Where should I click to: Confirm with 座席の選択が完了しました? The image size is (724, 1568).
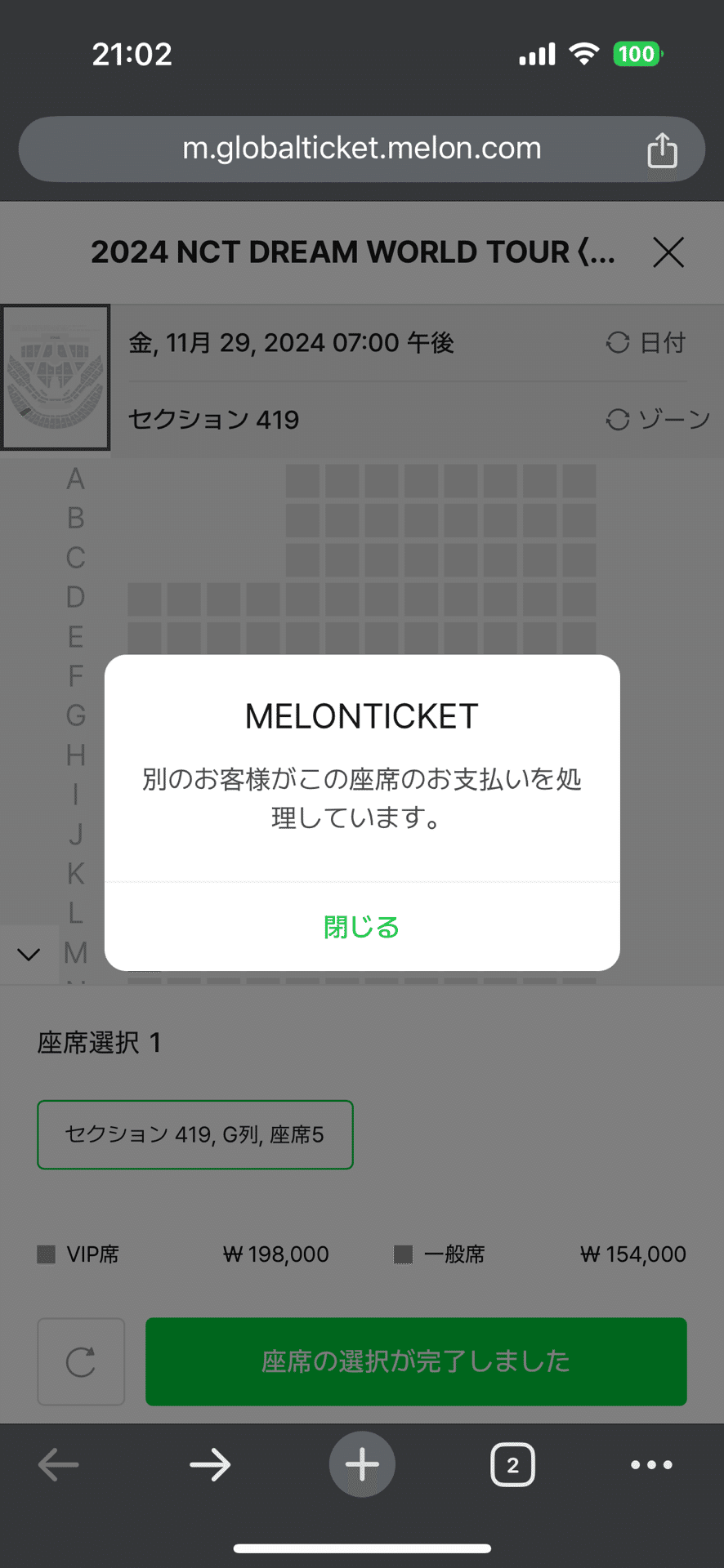416,1361
